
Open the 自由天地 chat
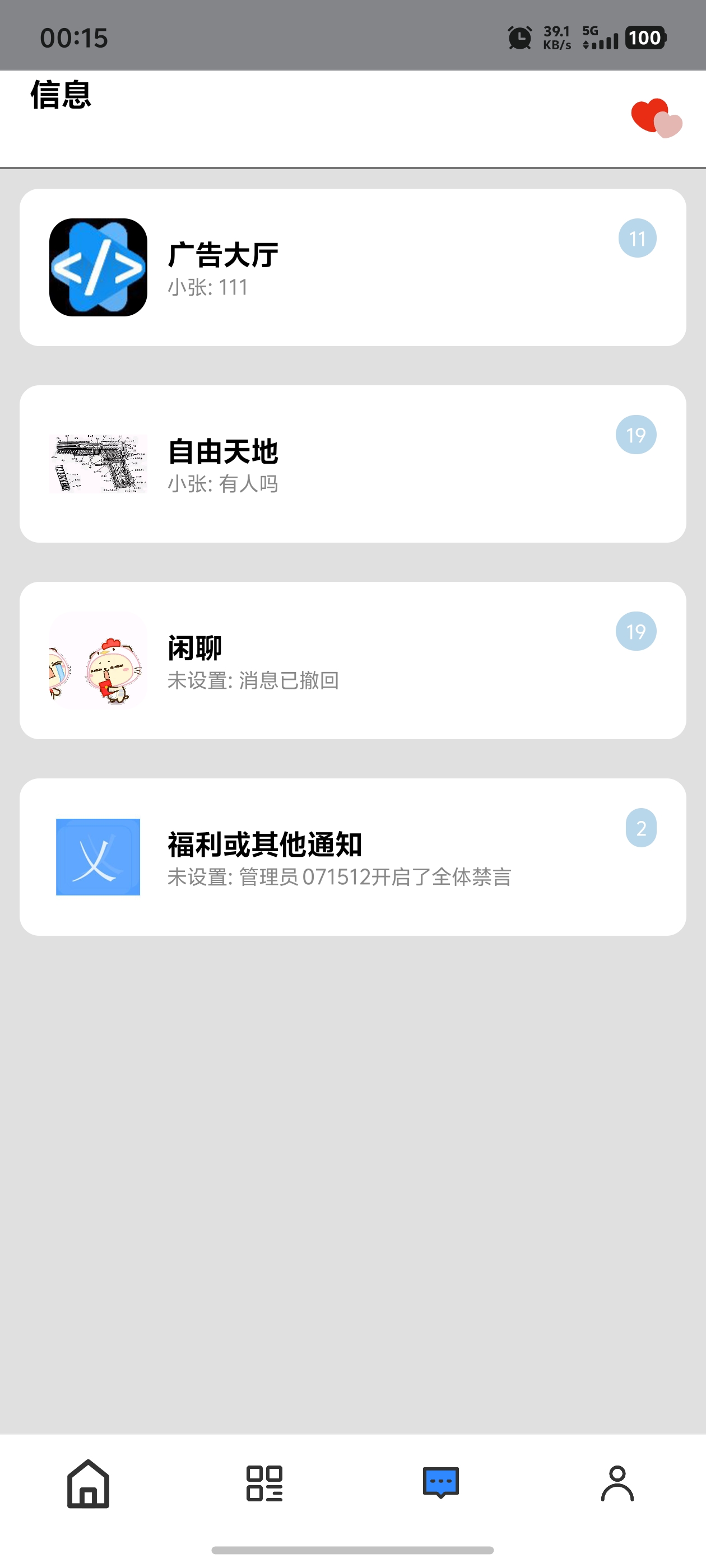point(352,464)
